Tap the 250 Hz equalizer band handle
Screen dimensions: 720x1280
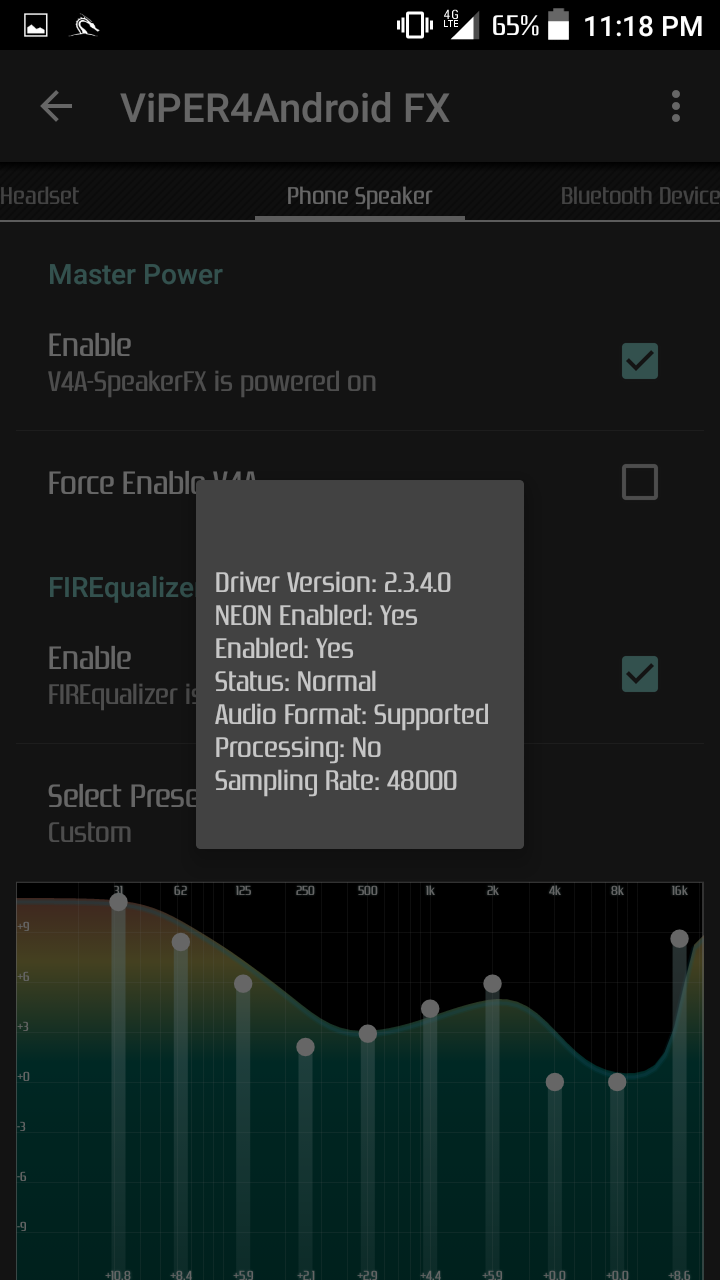[x=306, y=1047]
